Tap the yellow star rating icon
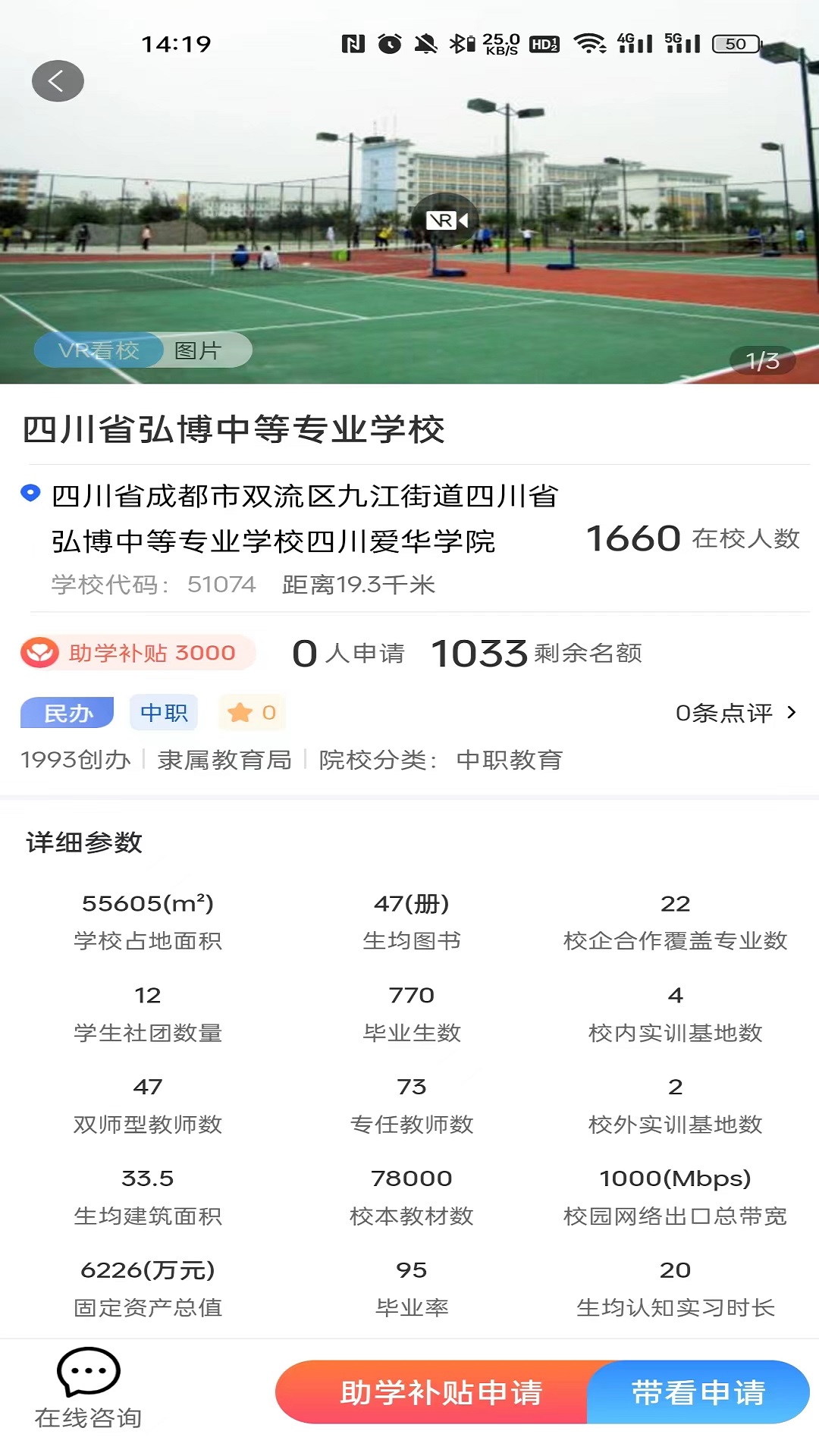The height and width of the screenshot is (1456, 819). [x=241, y=712]
